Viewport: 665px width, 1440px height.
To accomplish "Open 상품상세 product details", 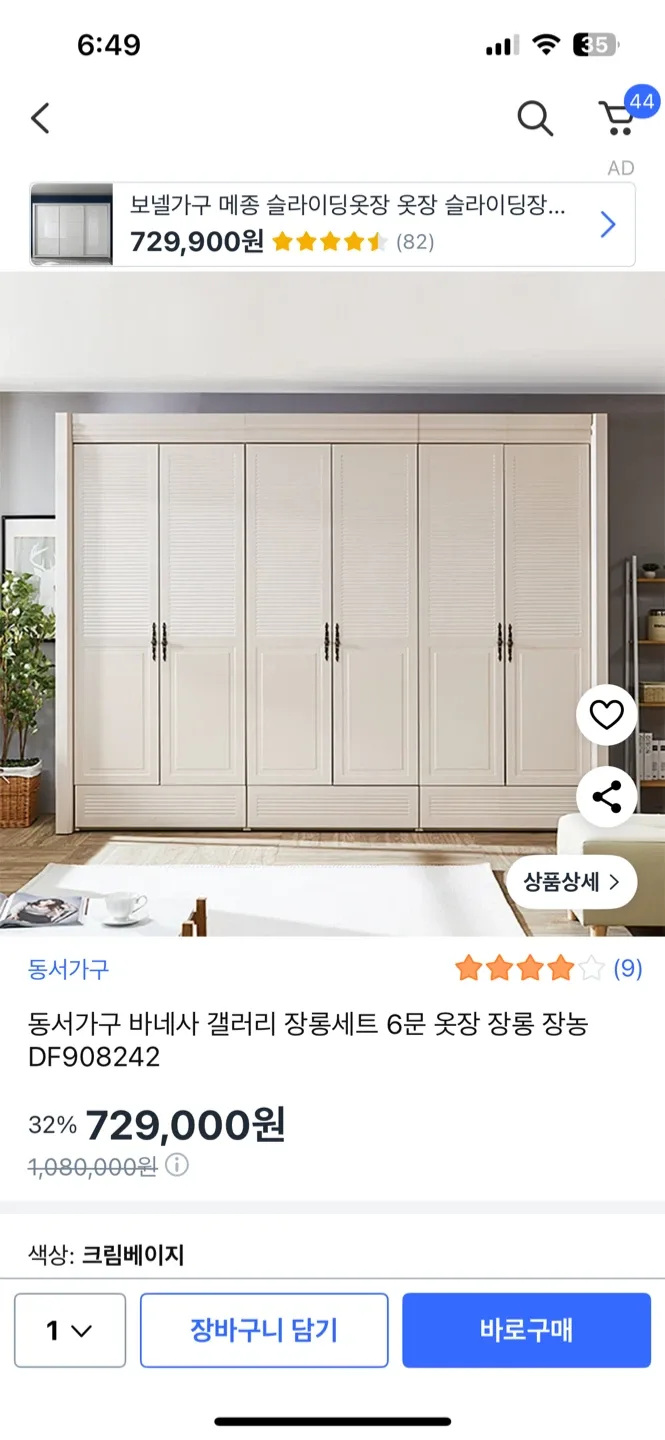I will pos(571,882).
